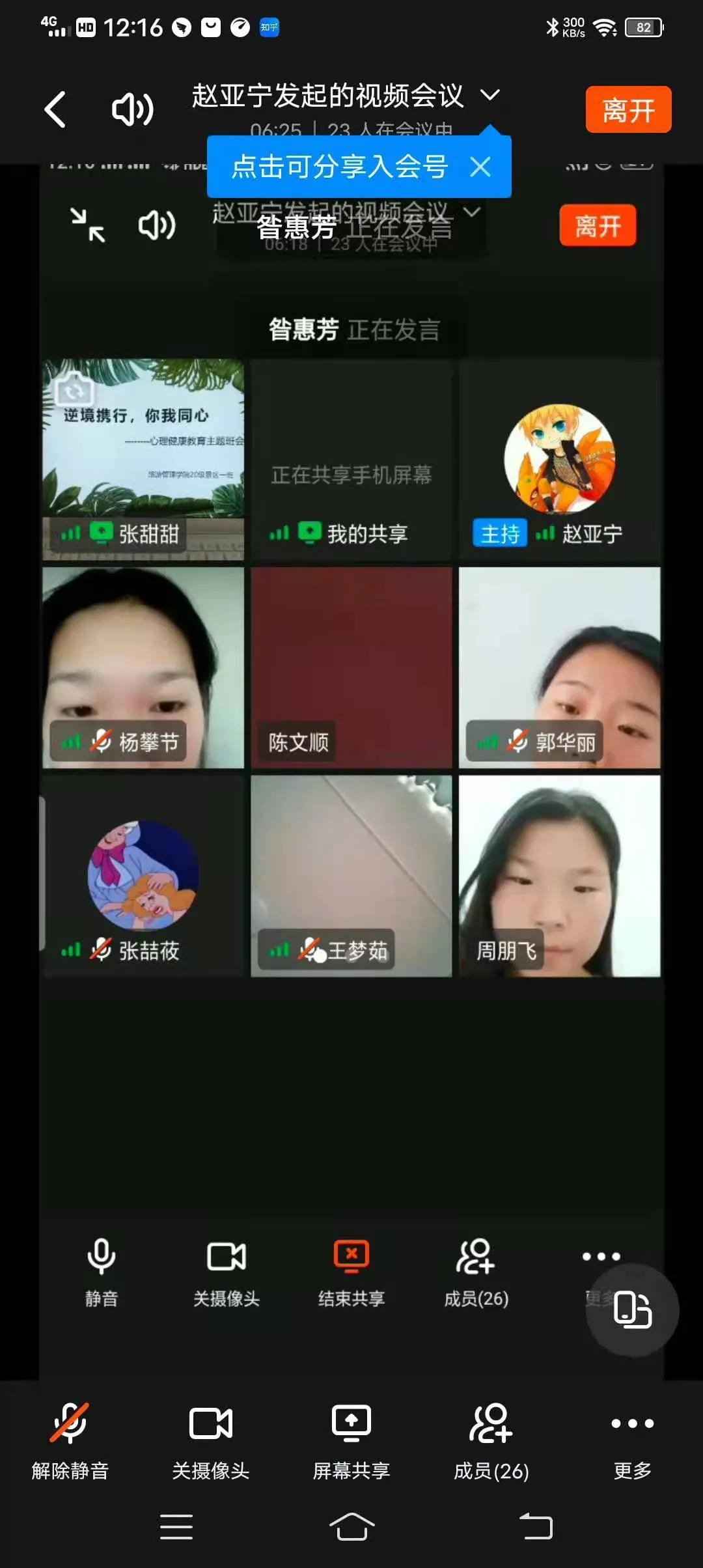Viewport: 703px width, 1568px height.
Task: Open 更多 options in the bottom toolbar
Action: (x=632, y=1438)
